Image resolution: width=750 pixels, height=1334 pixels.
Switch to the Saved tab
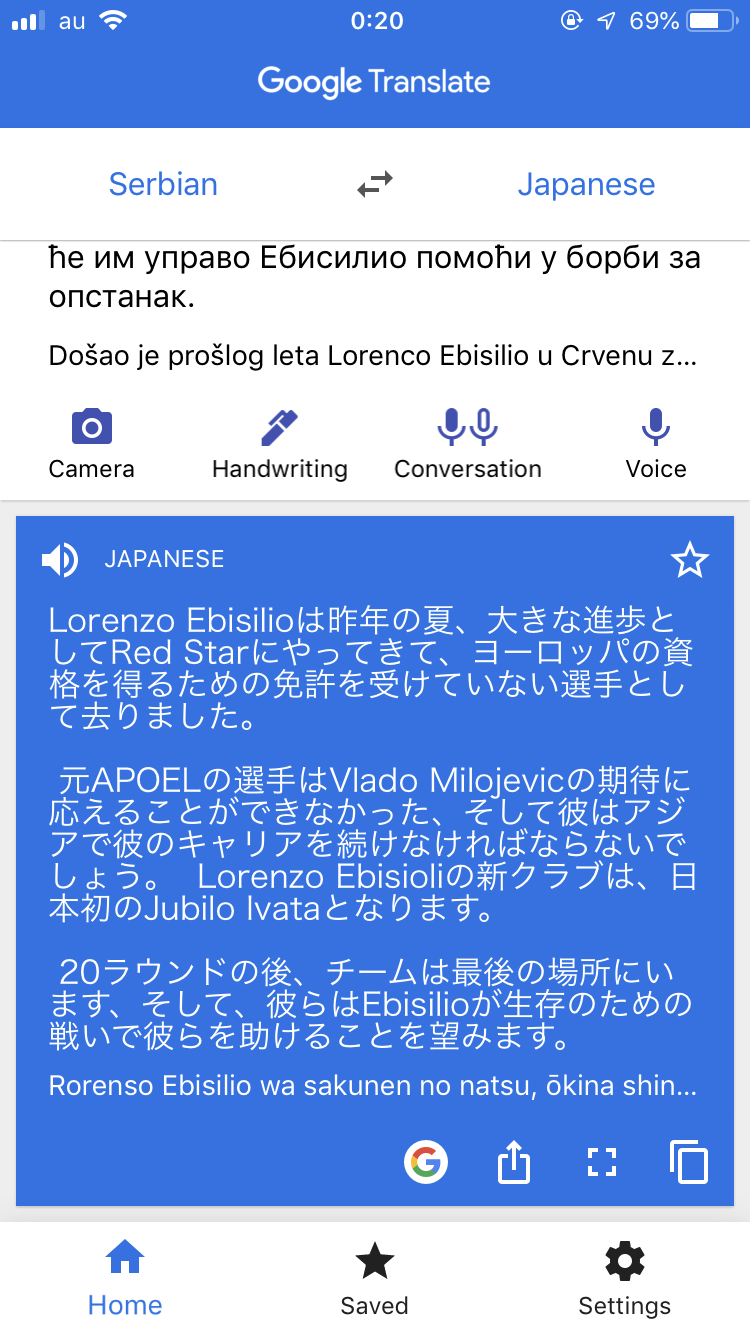click(375, 1278)
